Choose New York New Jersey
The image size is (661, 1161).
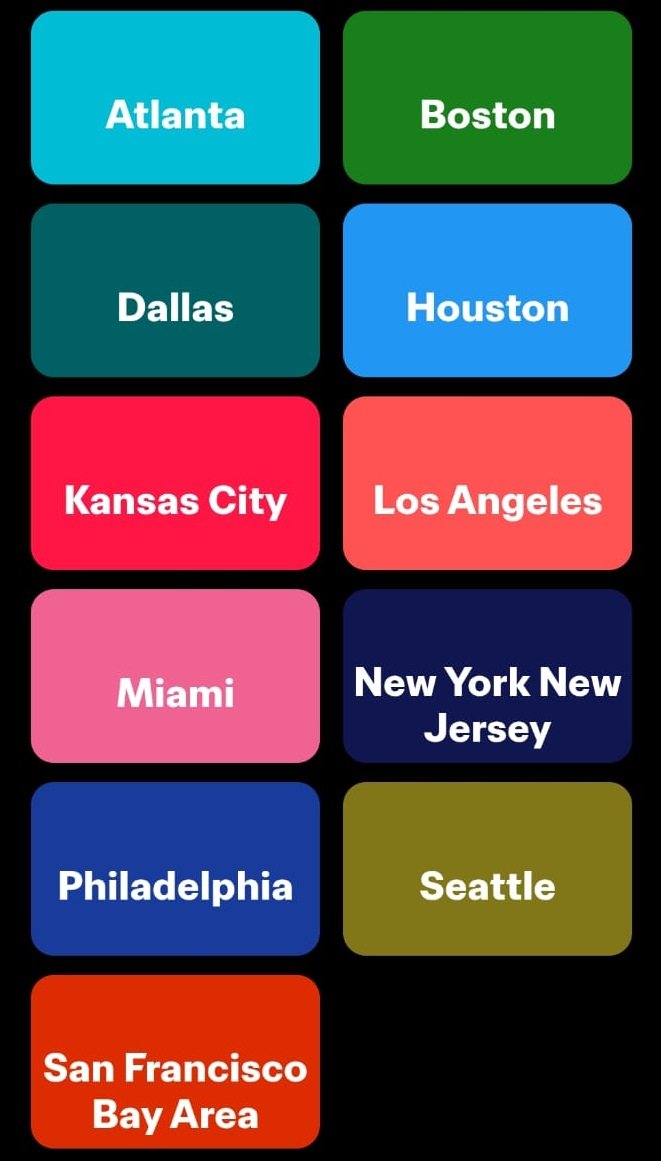tap(487, 676)
